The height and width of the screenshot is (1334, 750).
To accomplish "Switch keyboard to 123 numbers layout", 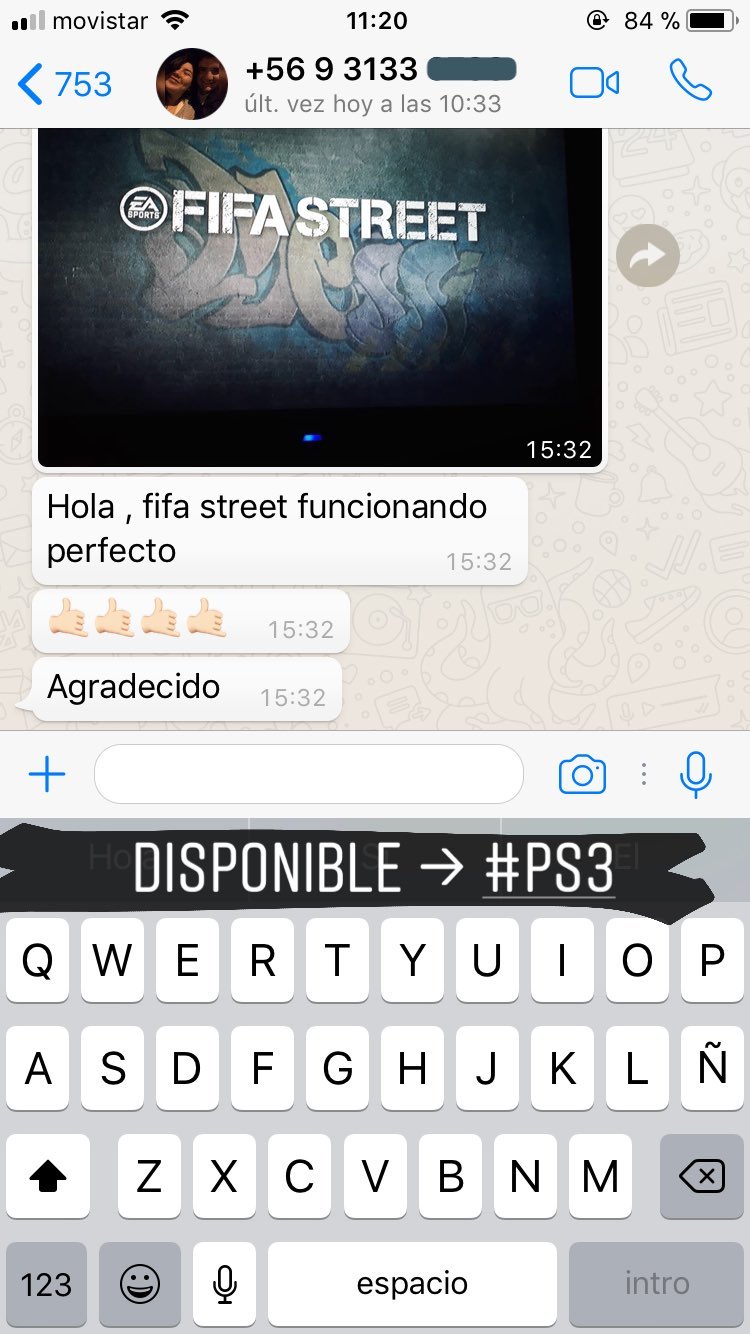I will [x=47, y=1284].
